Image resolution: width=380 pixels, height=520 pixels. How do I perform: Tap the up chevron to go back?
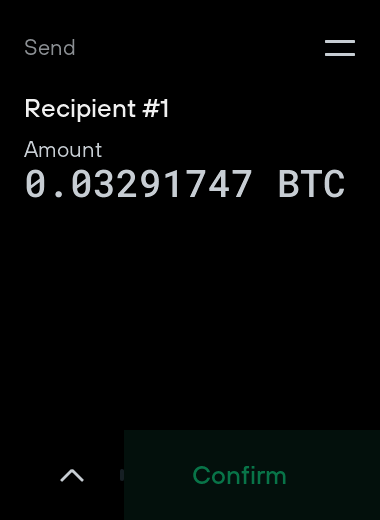tap(72, 475)
